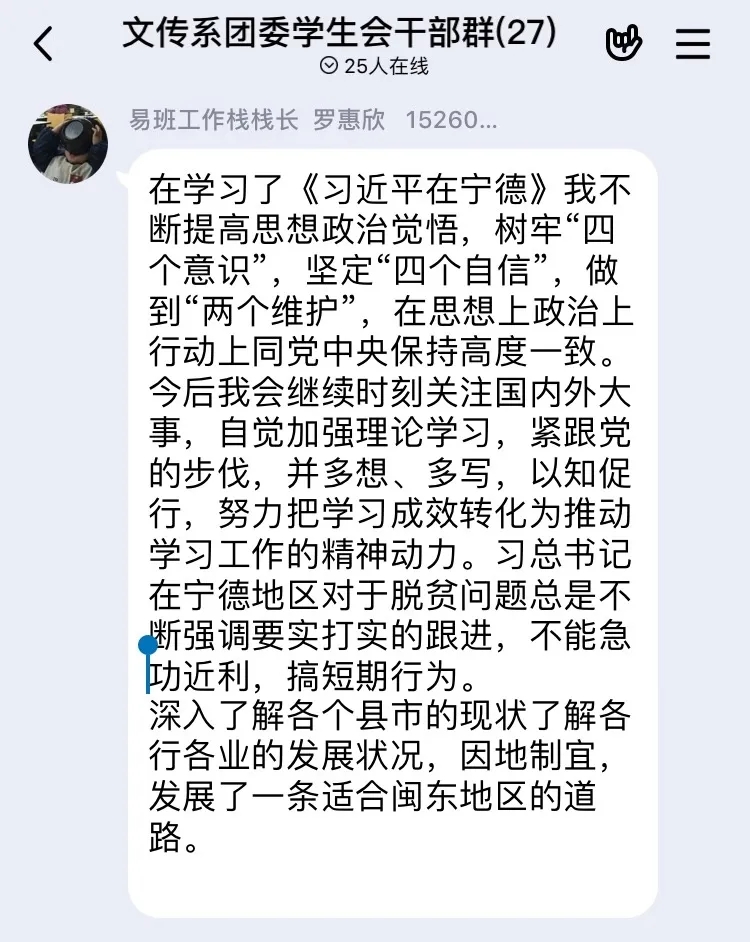Open the hand gesture icon in header
The width and height of the screenshot is (750, 942).
pos(624,43)
